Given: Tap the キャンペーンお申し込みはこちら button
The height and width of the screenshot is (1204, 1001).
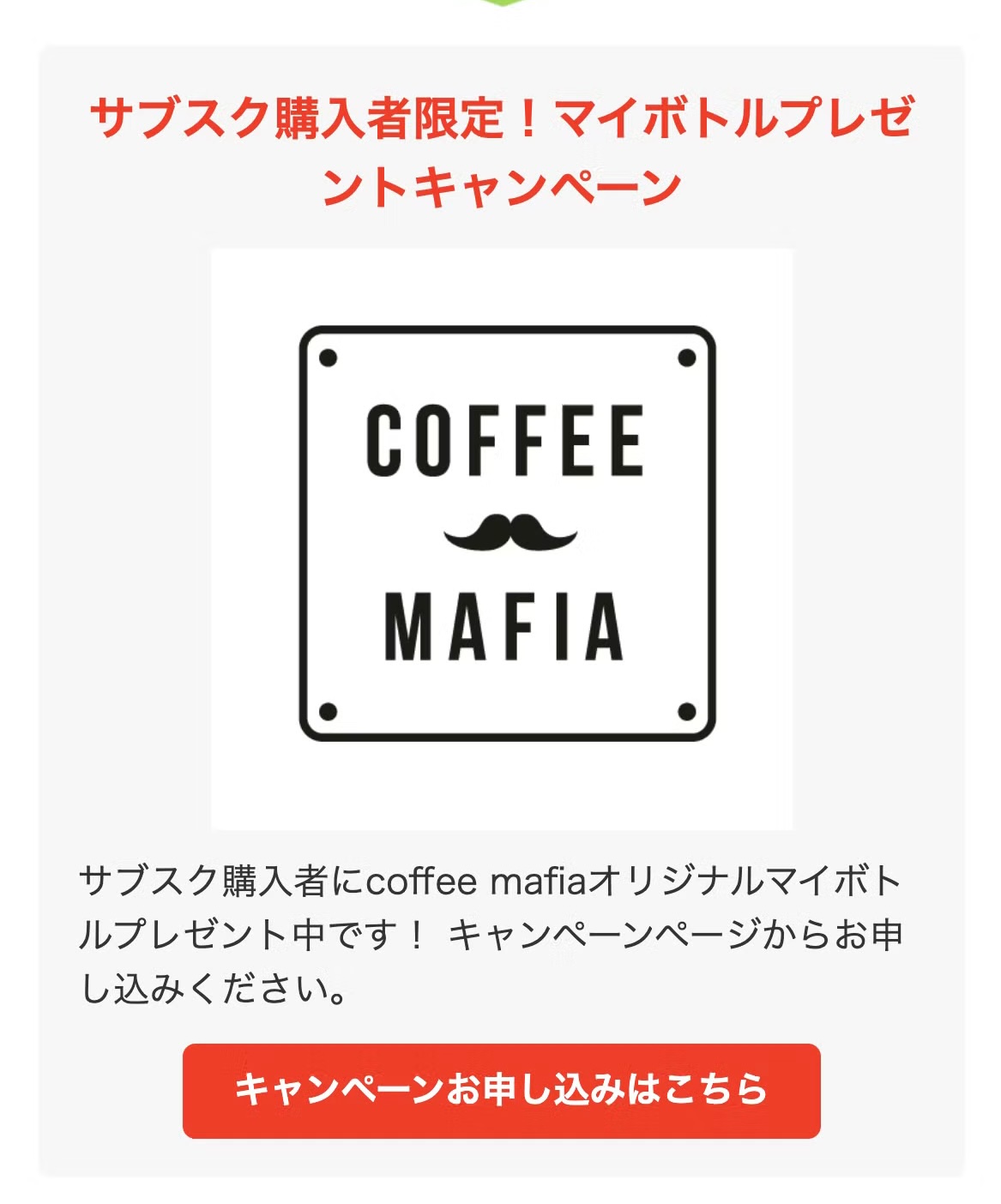Looking at the screenshot, I should click(x=501, y=1090).
